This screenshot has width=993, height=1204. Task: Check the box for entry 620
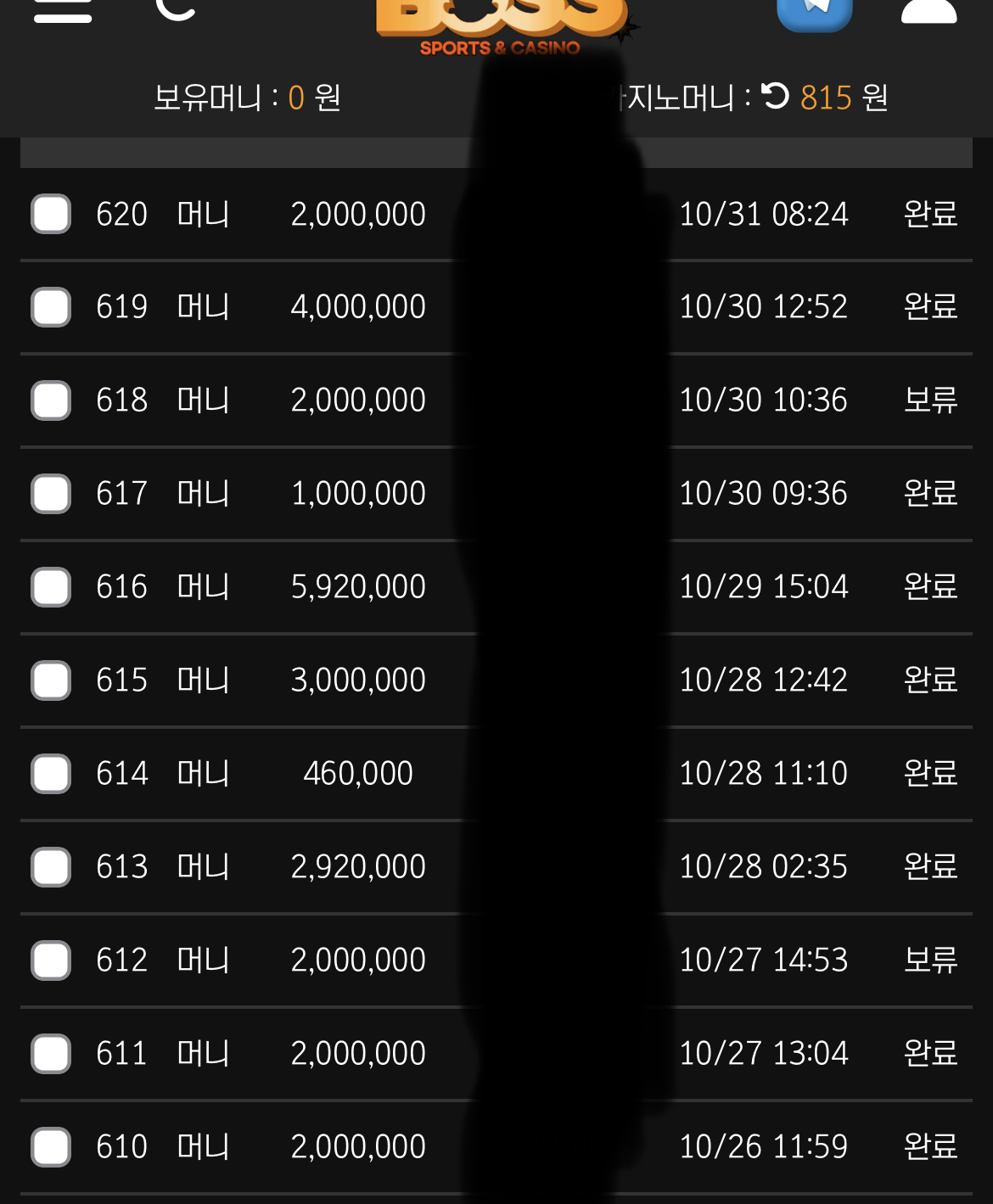51,214
